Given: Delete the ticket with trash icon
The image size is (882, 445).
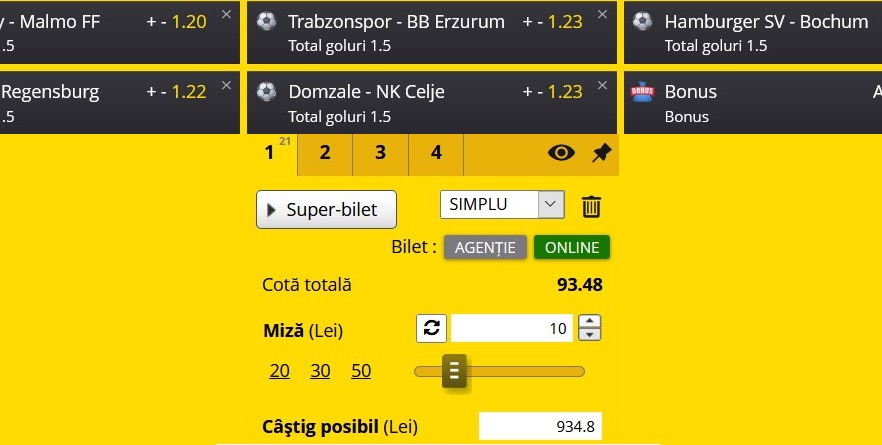Looking at the screenshot, I should [592, 207].
